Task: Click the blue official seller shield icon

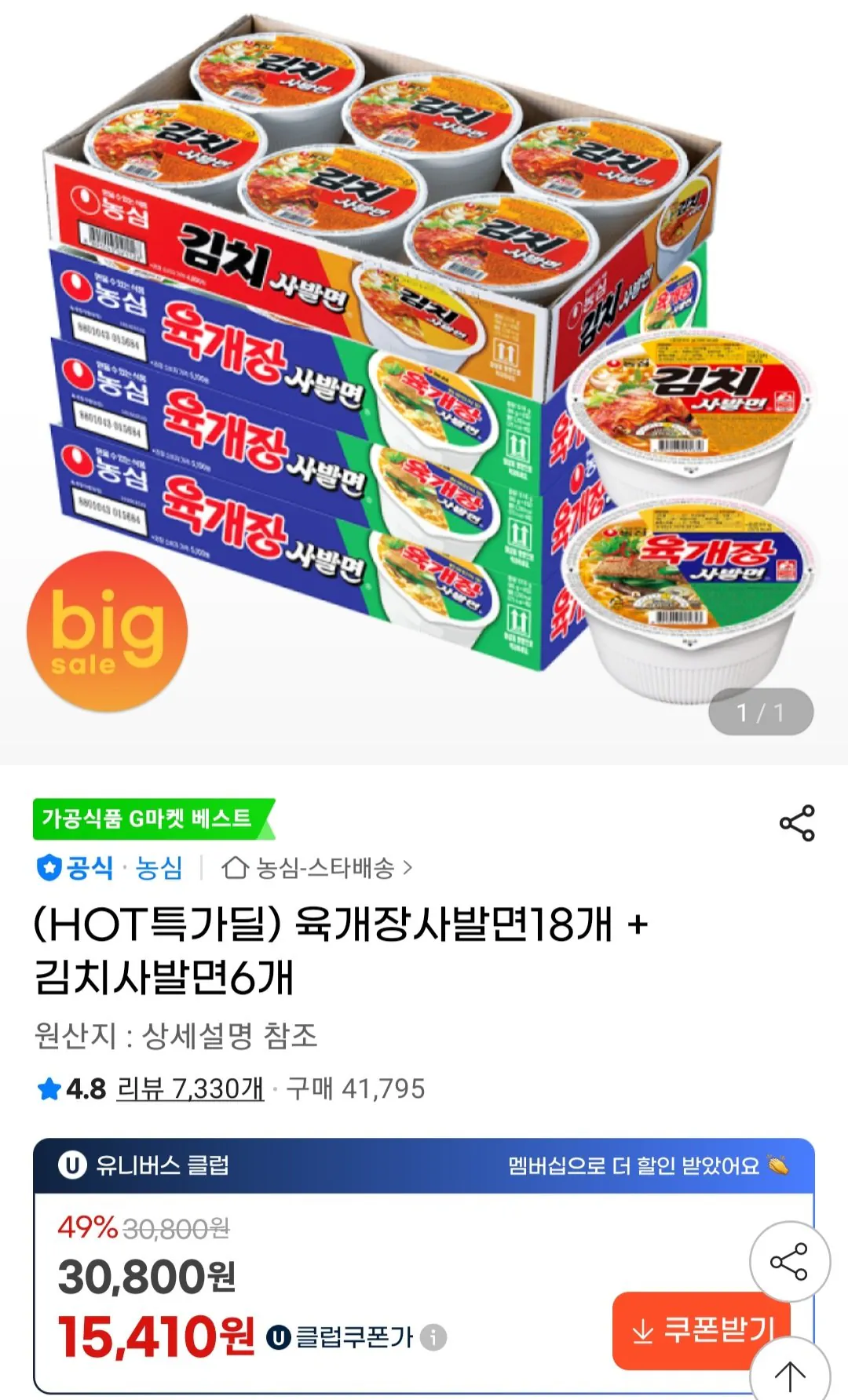Action: 50,866
